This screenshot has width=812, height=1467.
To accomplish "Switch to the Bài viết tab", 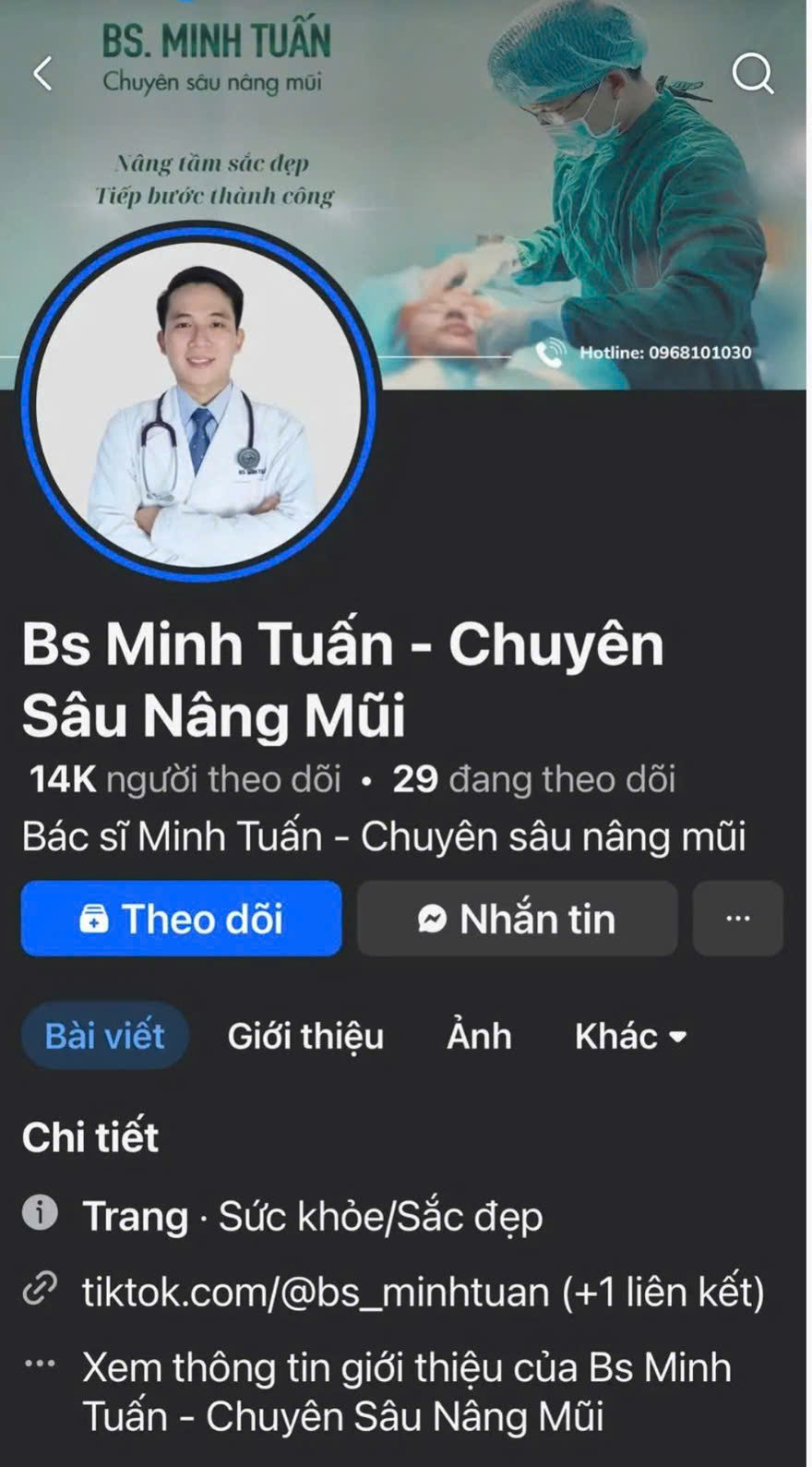I will pos(104,1036).
